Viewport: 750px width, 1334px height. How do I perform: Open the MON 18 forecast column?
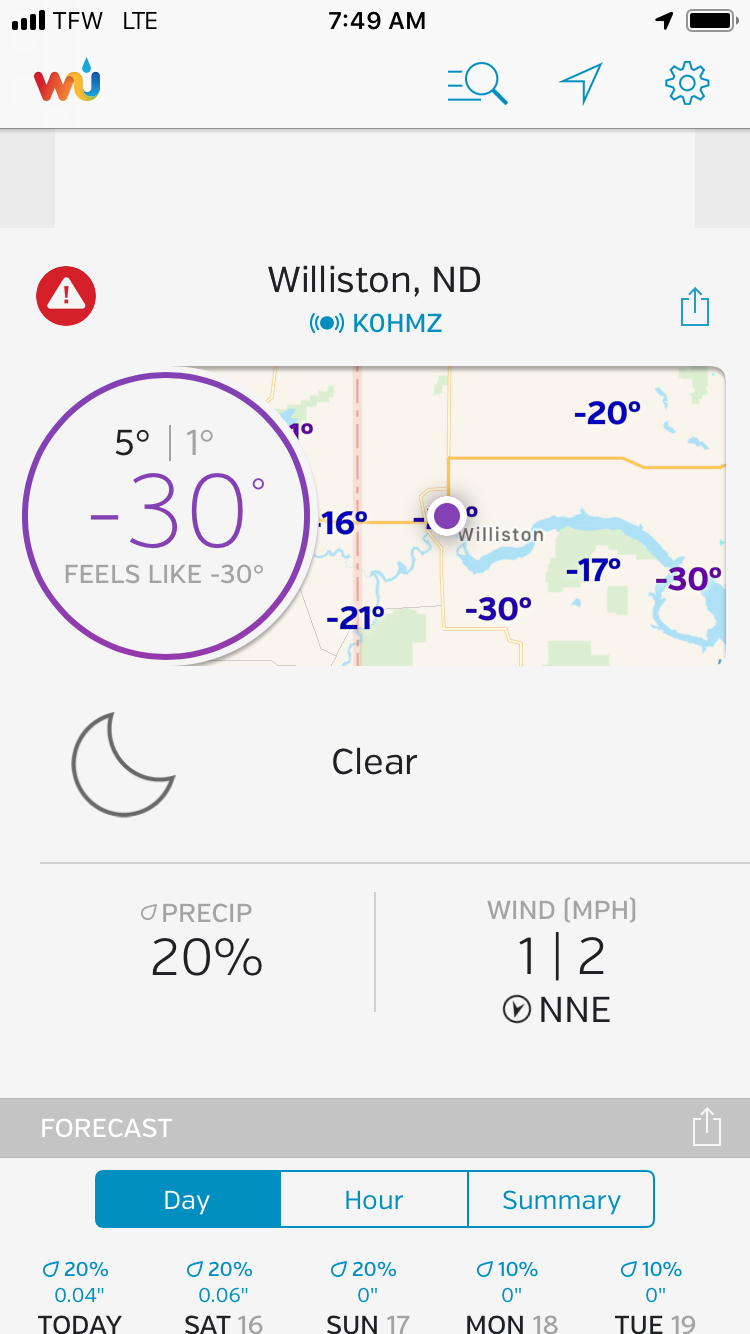[511, 1297]
